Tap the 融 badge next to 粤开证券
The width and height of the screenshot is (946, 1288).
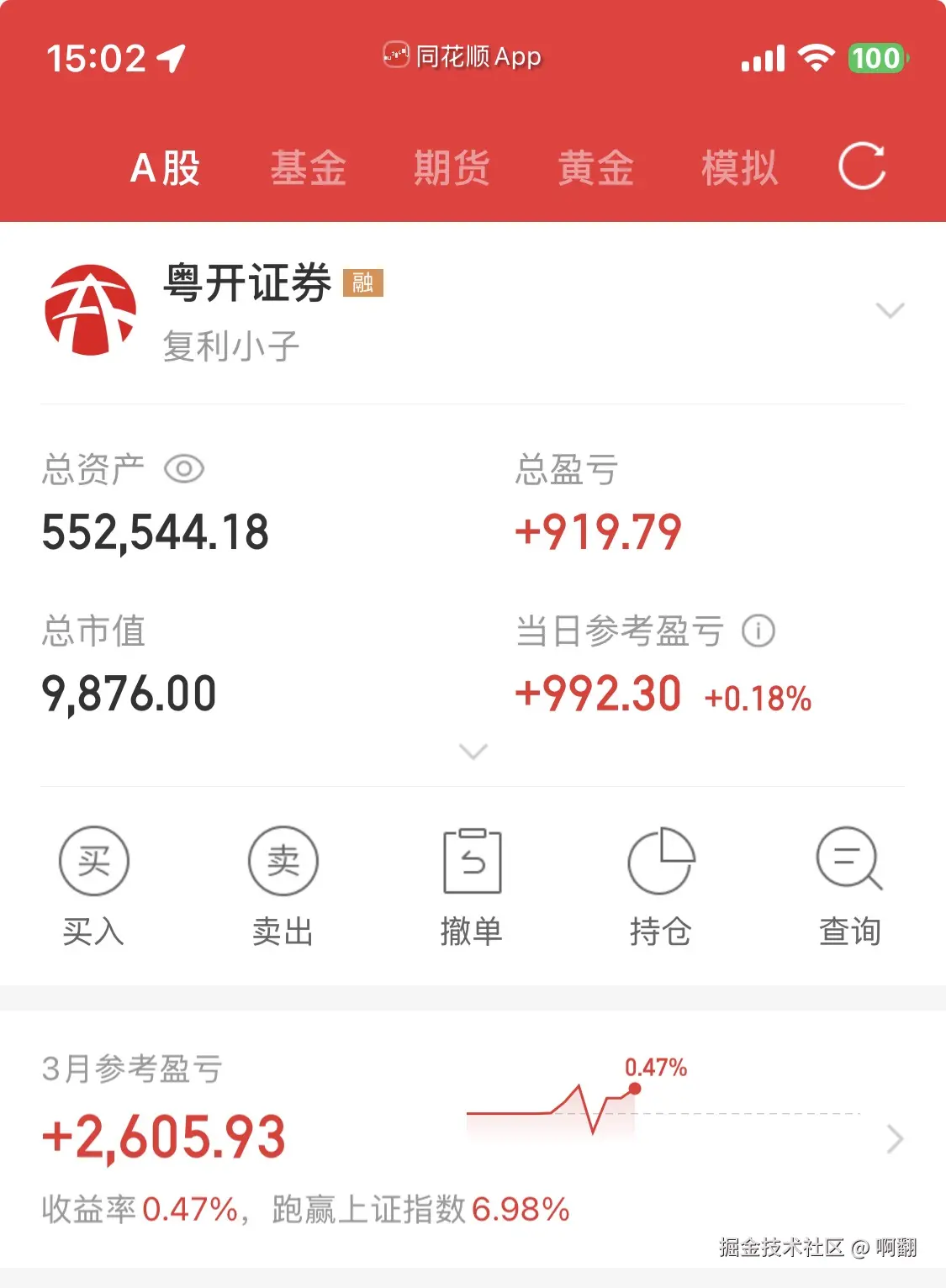pyautogui.click(x=365, y=284)
